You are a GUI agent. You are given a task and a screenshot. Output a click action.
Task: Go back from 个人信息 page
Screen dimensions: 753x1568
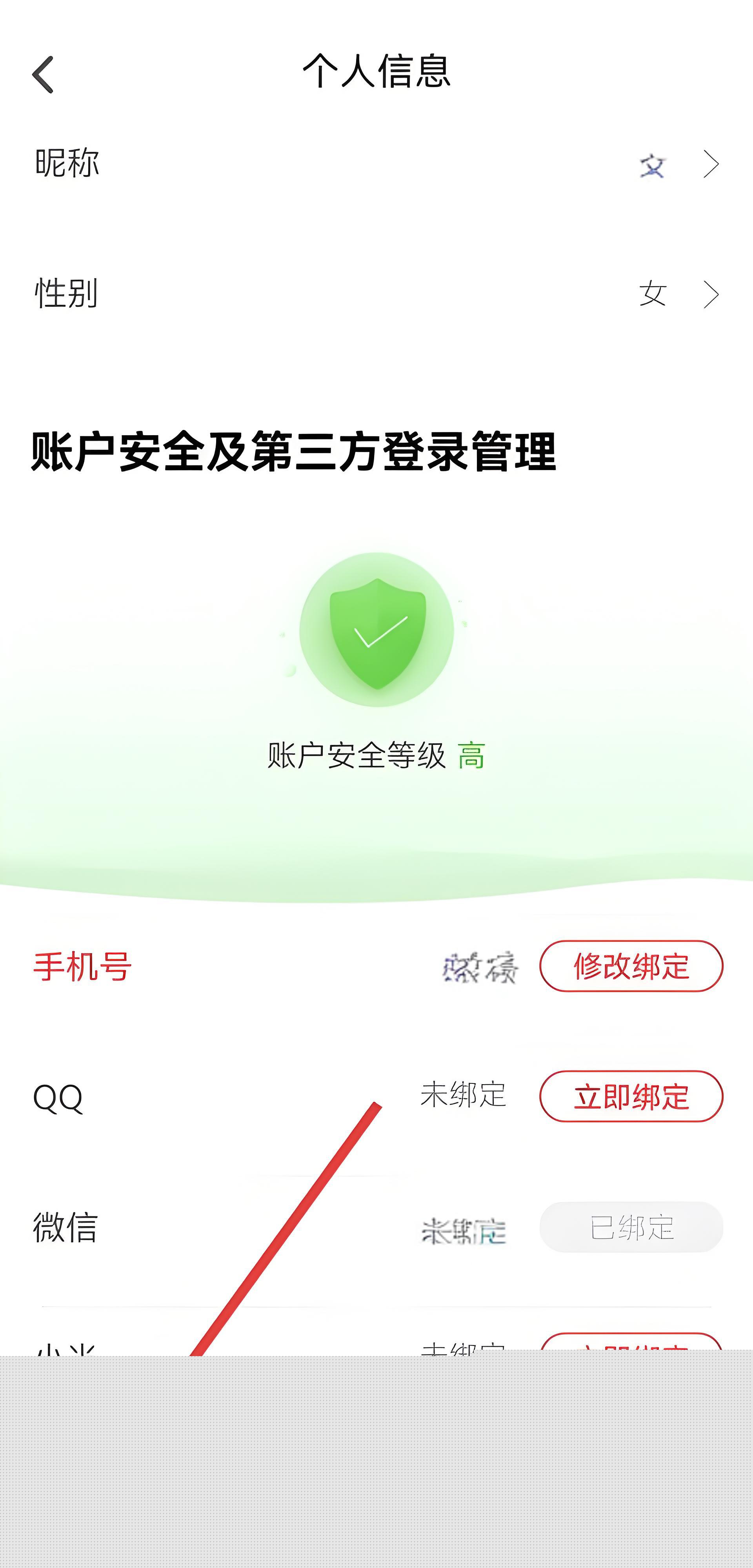43,74
